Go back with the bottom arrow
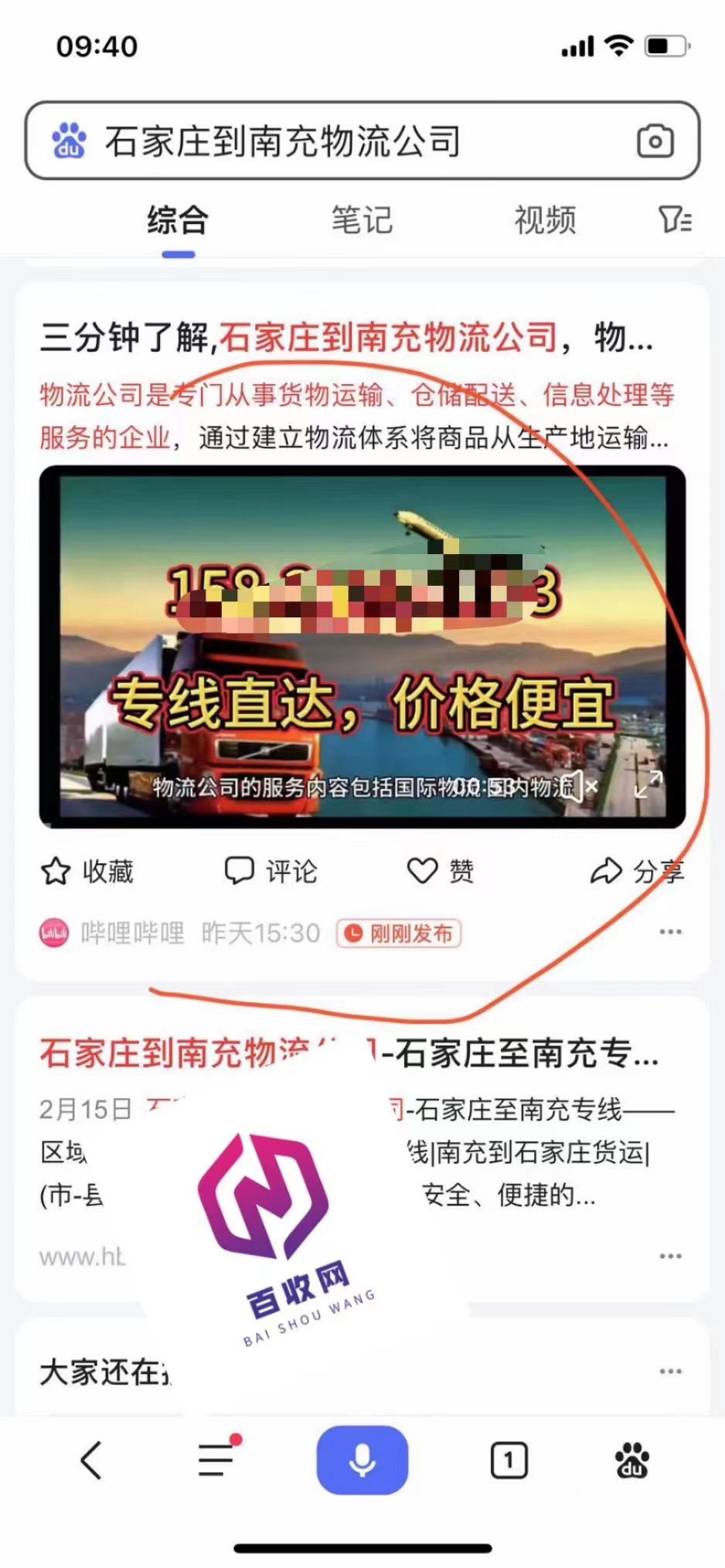This screenshot has width=725, height=1568. click(91, 1460)
